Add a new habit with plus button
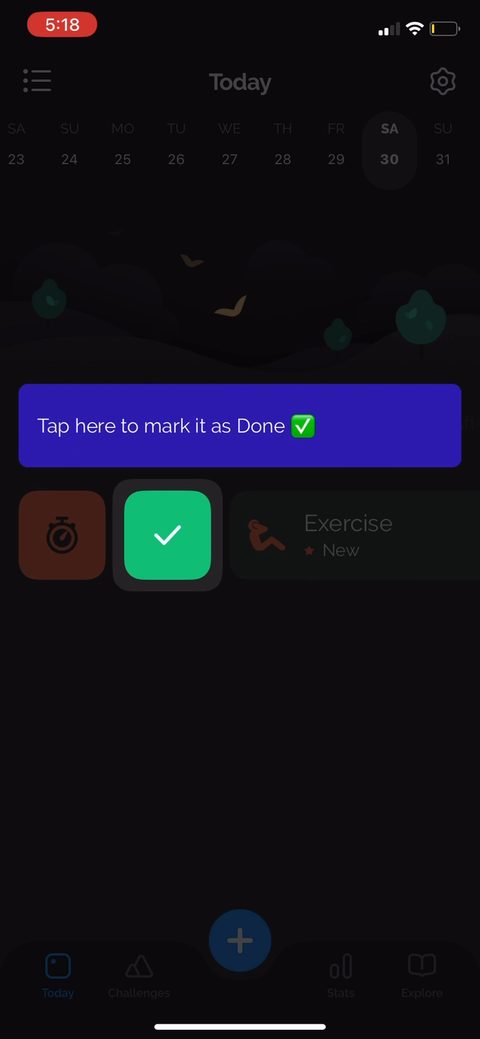Image resolution: width=480 pixels, height=1039 pixels. click(240, 940)
